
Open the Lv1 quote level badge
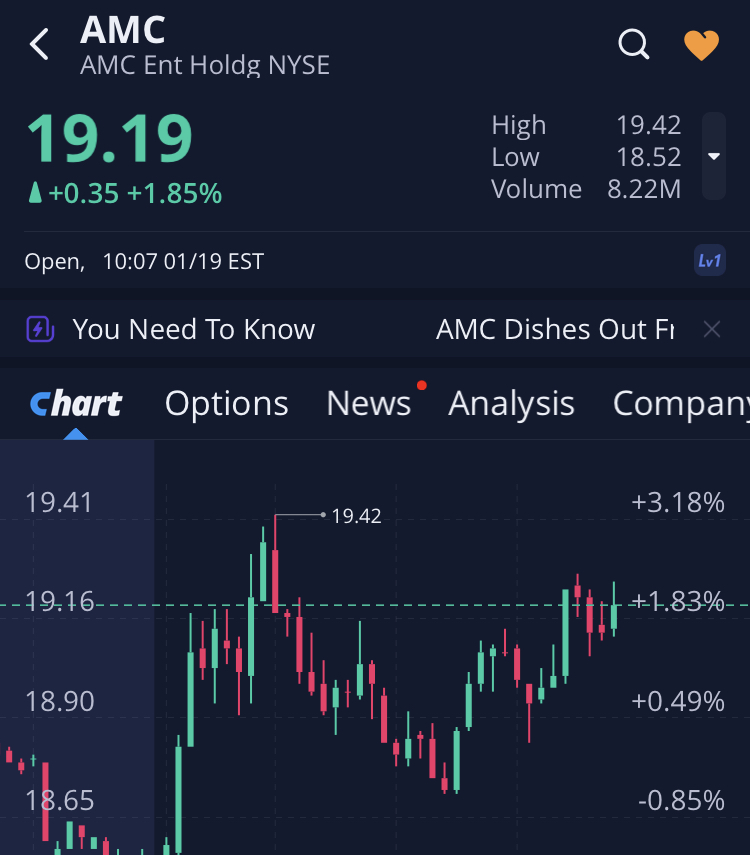[709, 261]
